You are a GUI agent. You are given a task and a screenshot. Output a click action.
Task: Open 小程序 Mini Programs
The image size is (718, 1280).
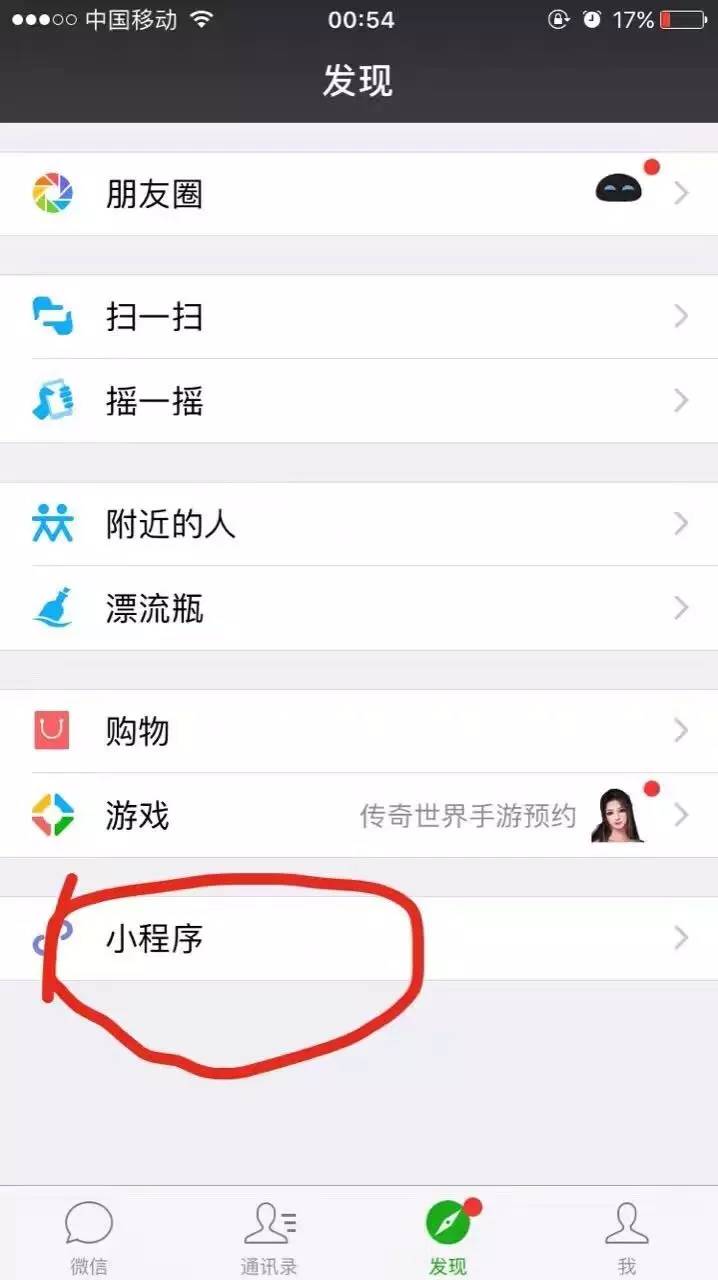click(x=359, y=938)
